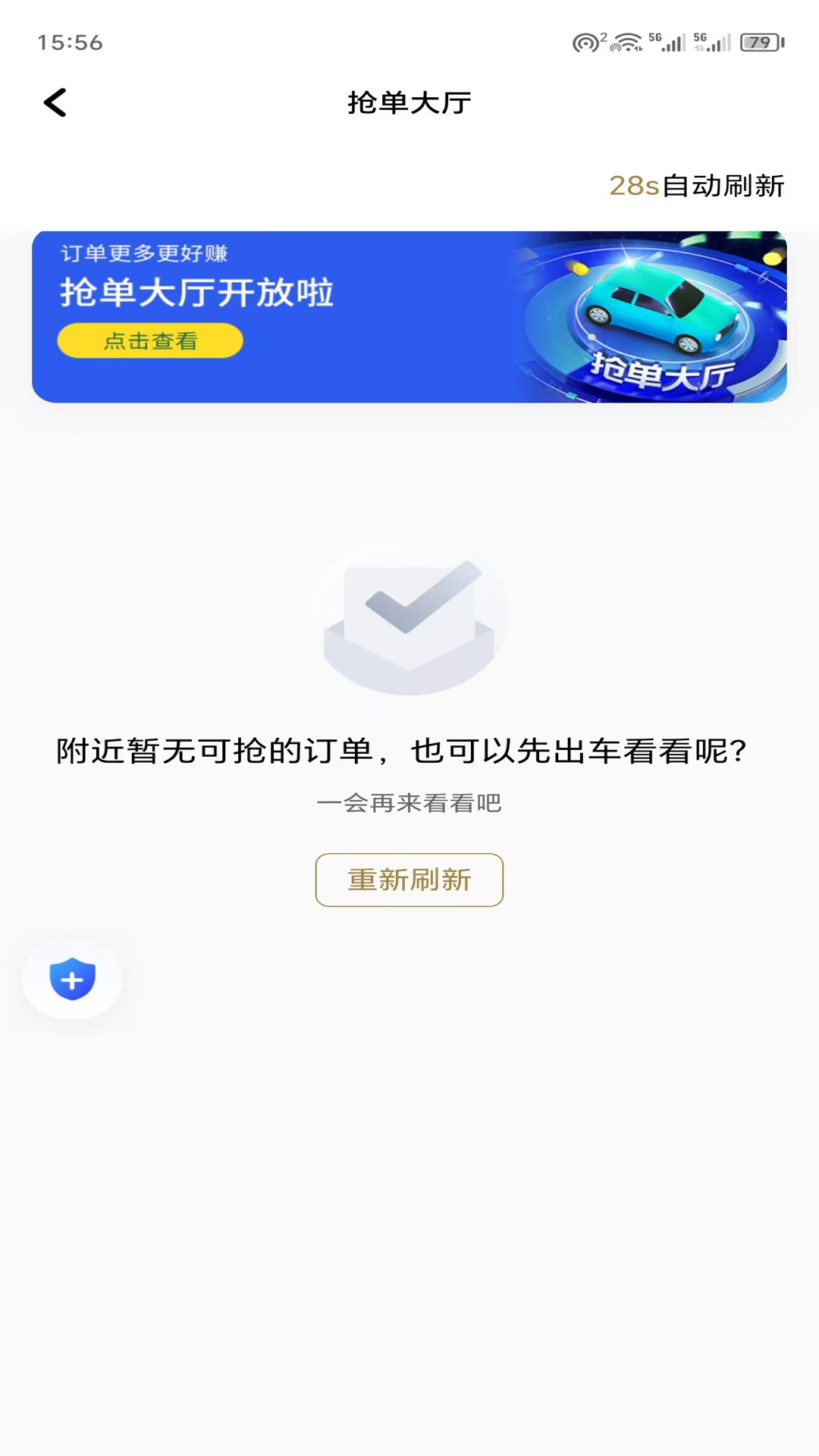Tap the clock showing 15:56
Viewport: 819px width, 1456px height.
click(69, 43)
